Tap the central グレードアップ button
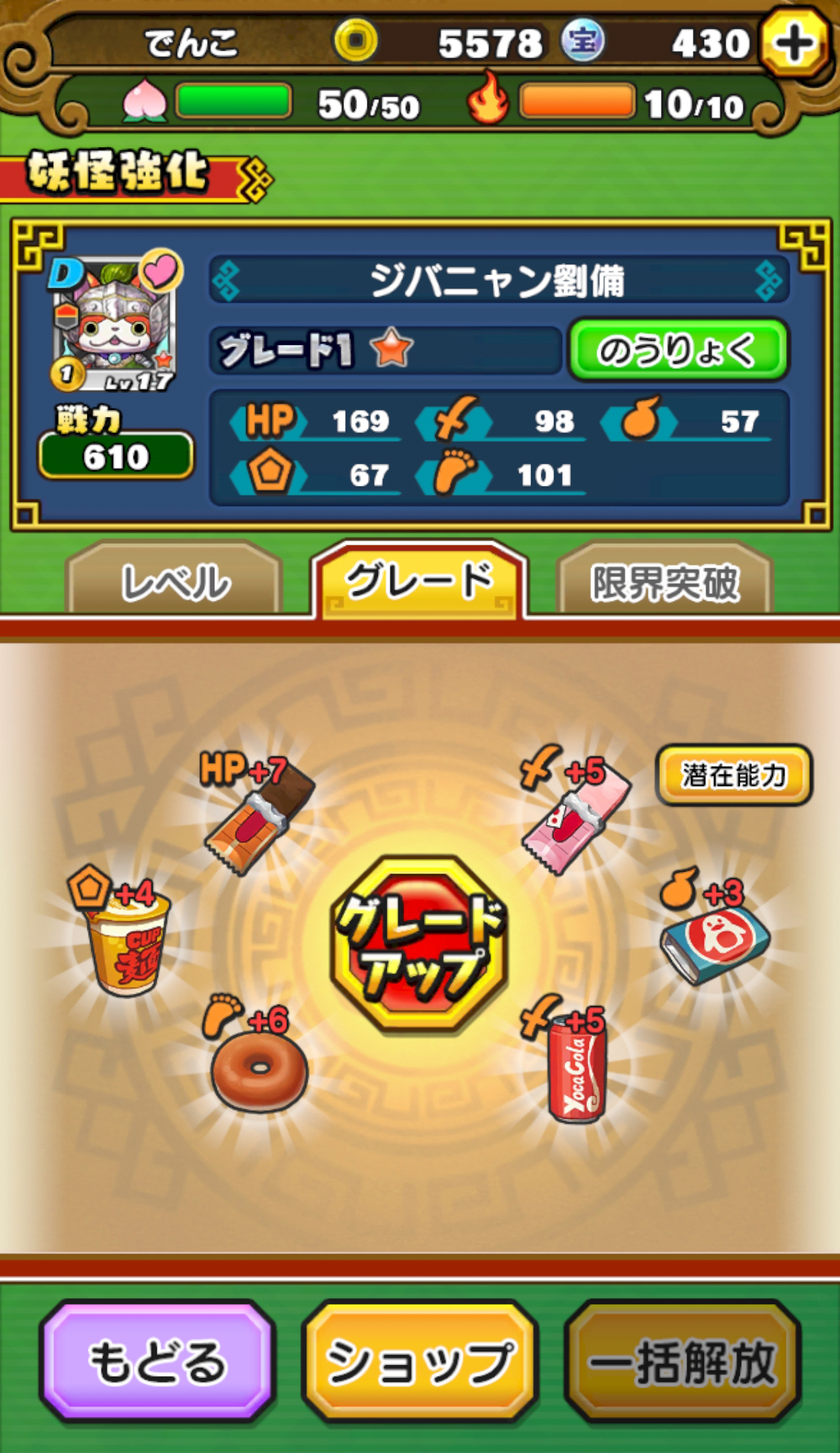 [x=419, y=944]
